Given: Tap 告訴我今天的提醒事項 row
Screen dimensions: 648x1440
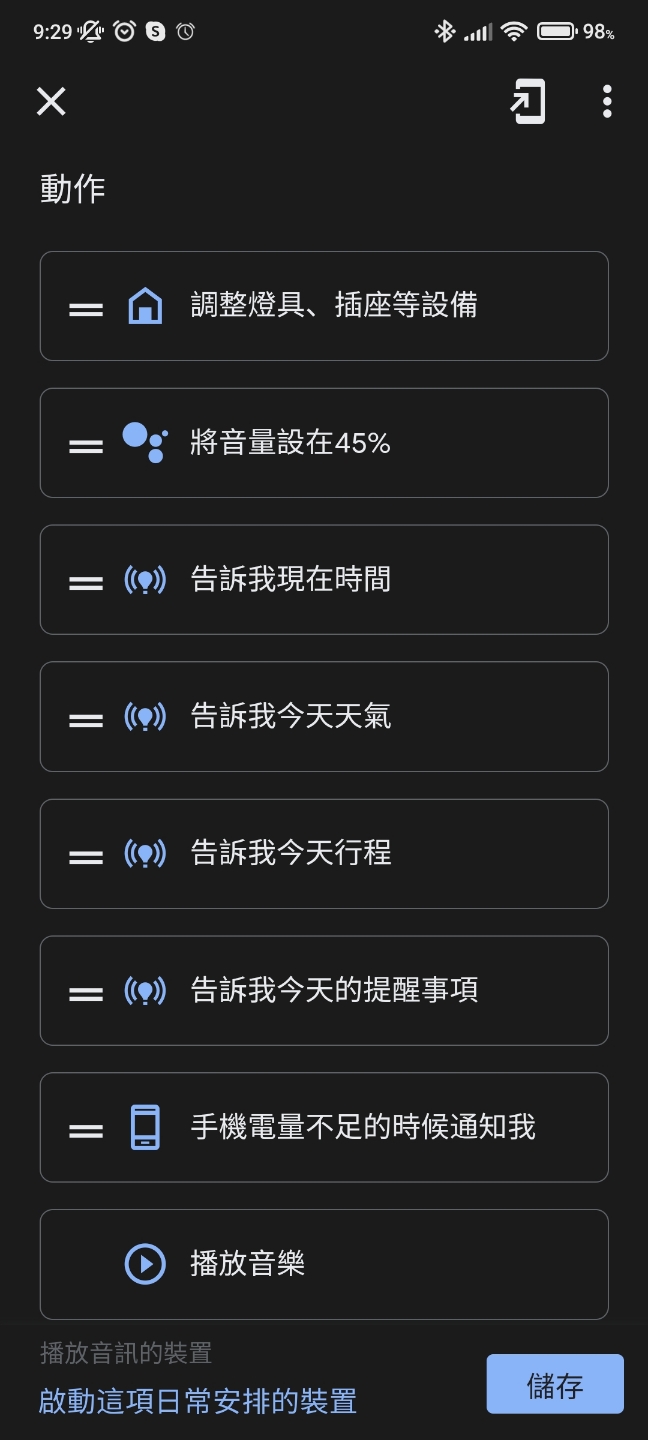Looking at the screenshot, I should pos(324,991).
